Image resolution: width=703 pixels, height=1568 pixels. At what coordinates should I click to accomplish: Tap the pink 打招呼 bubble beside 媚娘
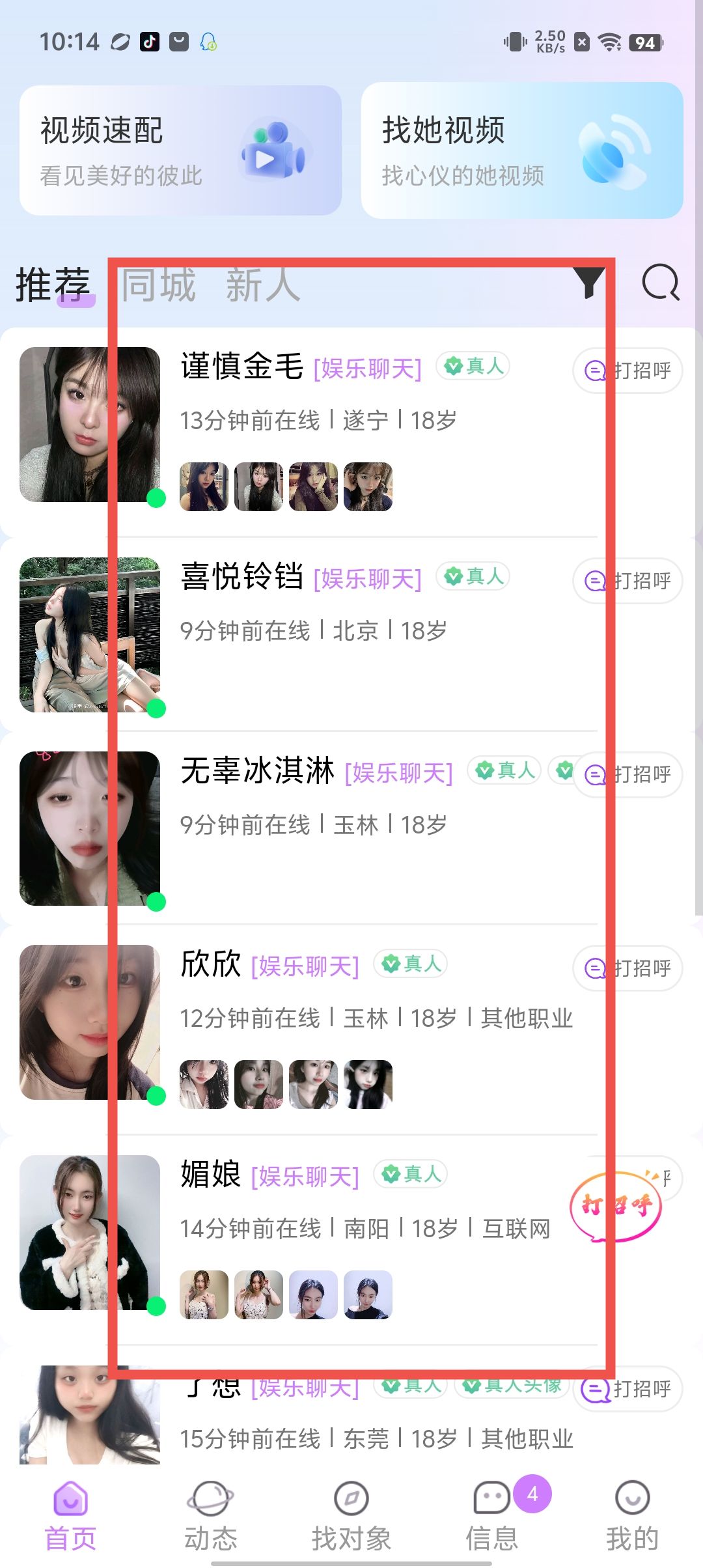[x=616, y=1206]
